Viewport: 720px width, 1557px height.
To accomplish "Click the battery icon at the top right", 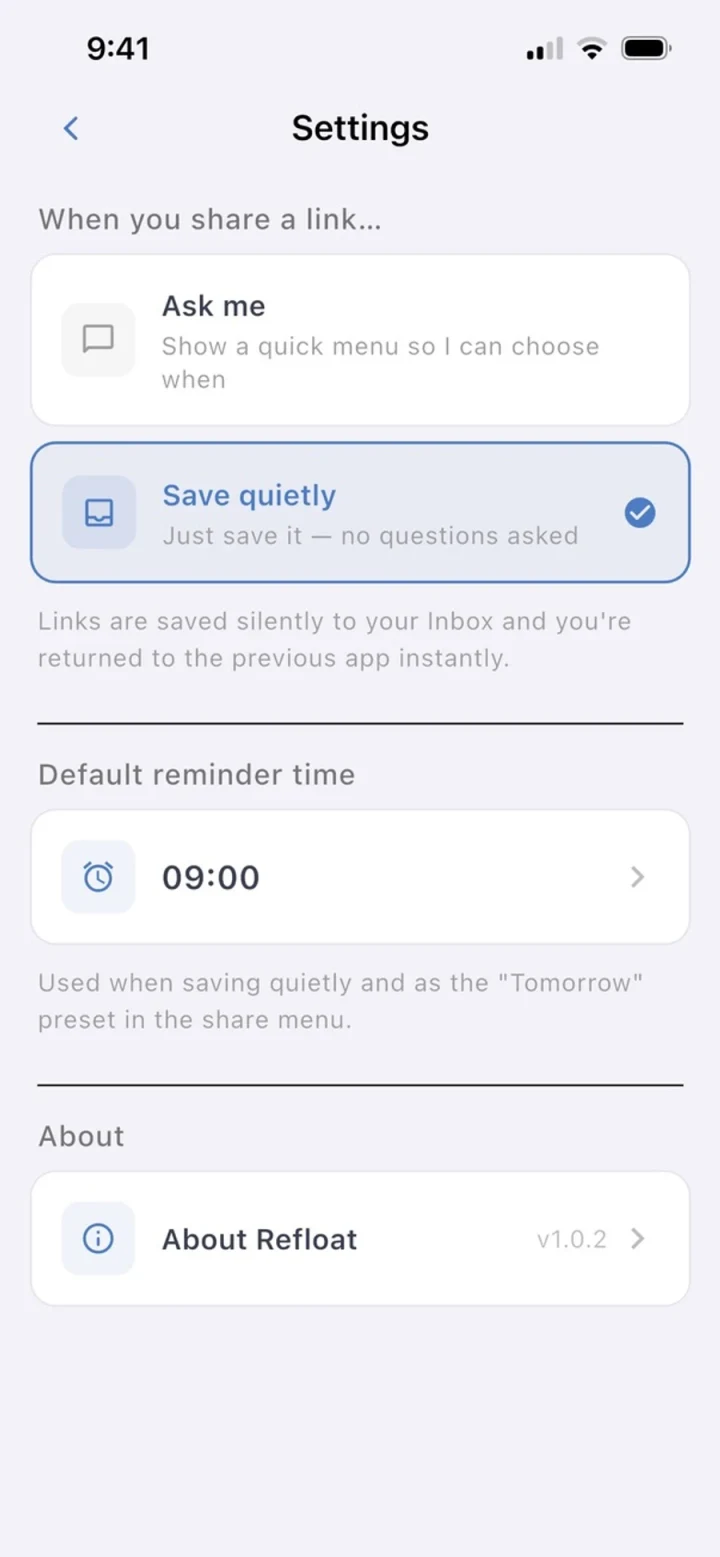I will pyautogui.click(x=646, y=47).
